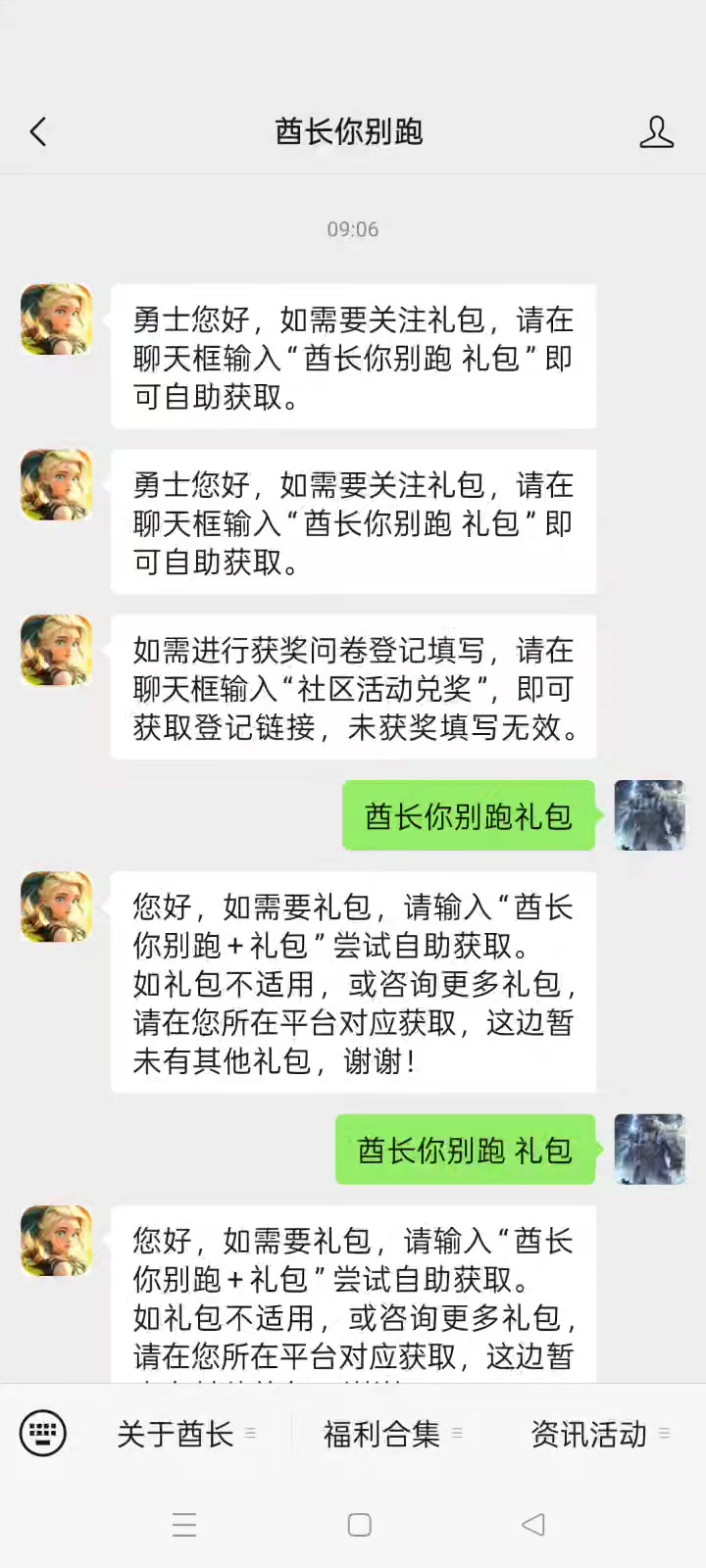Go back from the 酋长你别跑 chat

pos(38,131)
